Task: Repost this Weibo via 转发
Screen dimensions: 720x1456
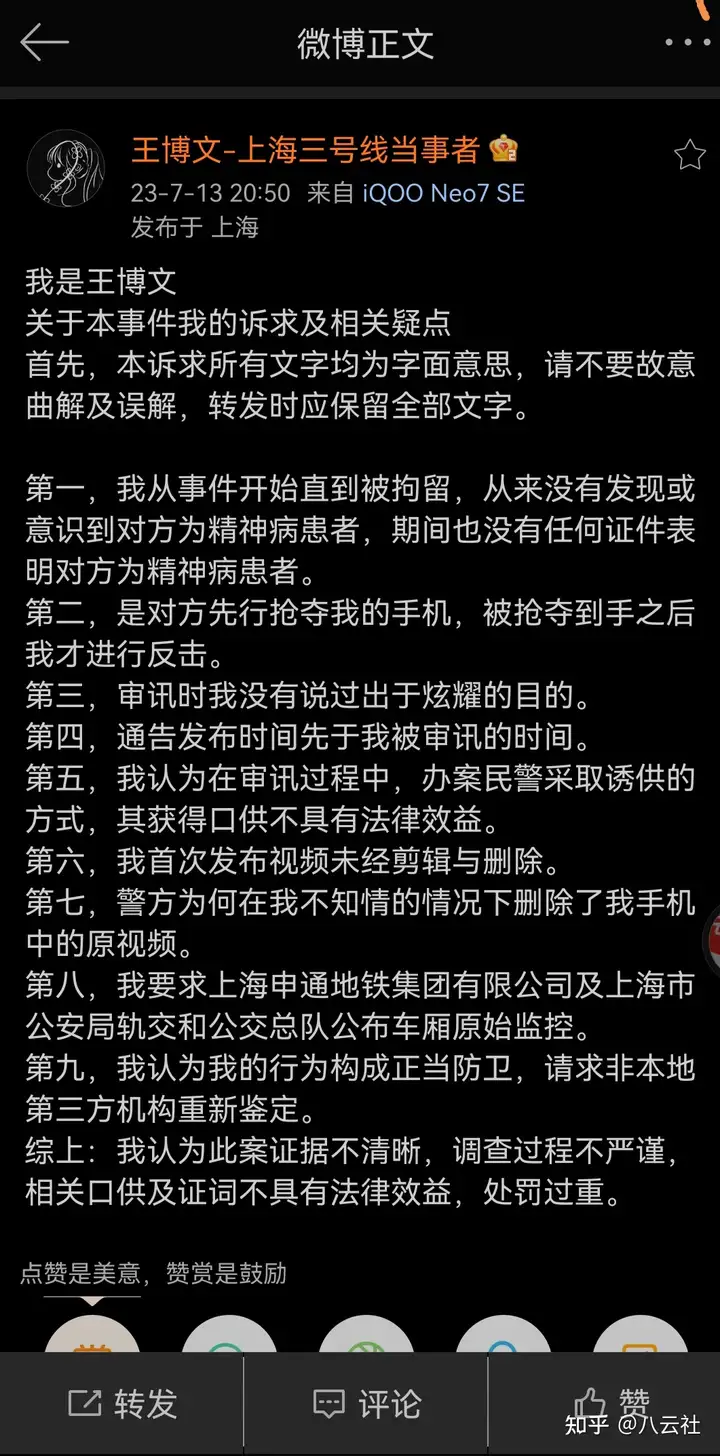Action: (x=122, y=1404)
